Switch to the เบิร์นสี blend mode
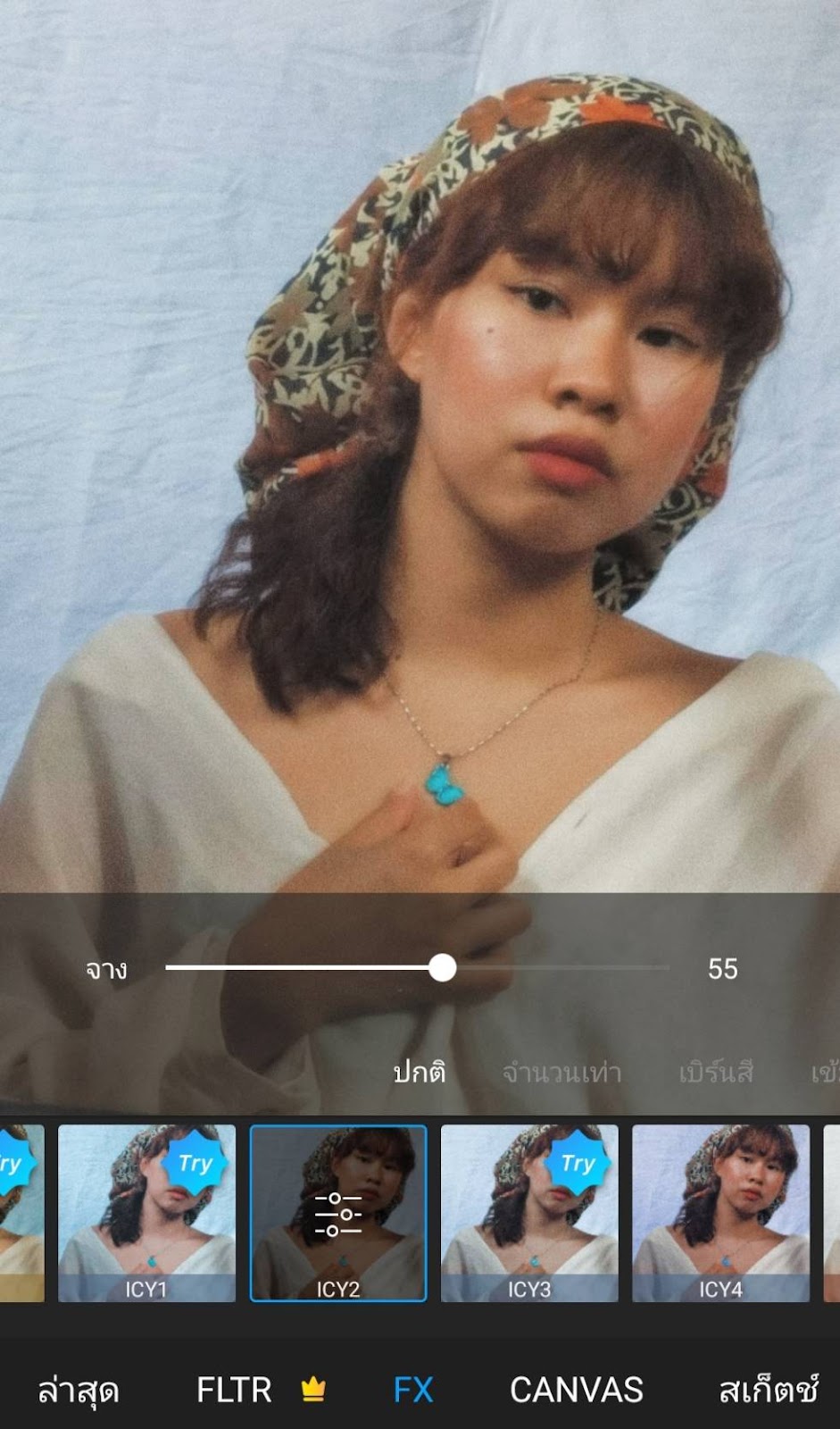Screen dimensions: 840x1429 click(x=716, y=1072)
